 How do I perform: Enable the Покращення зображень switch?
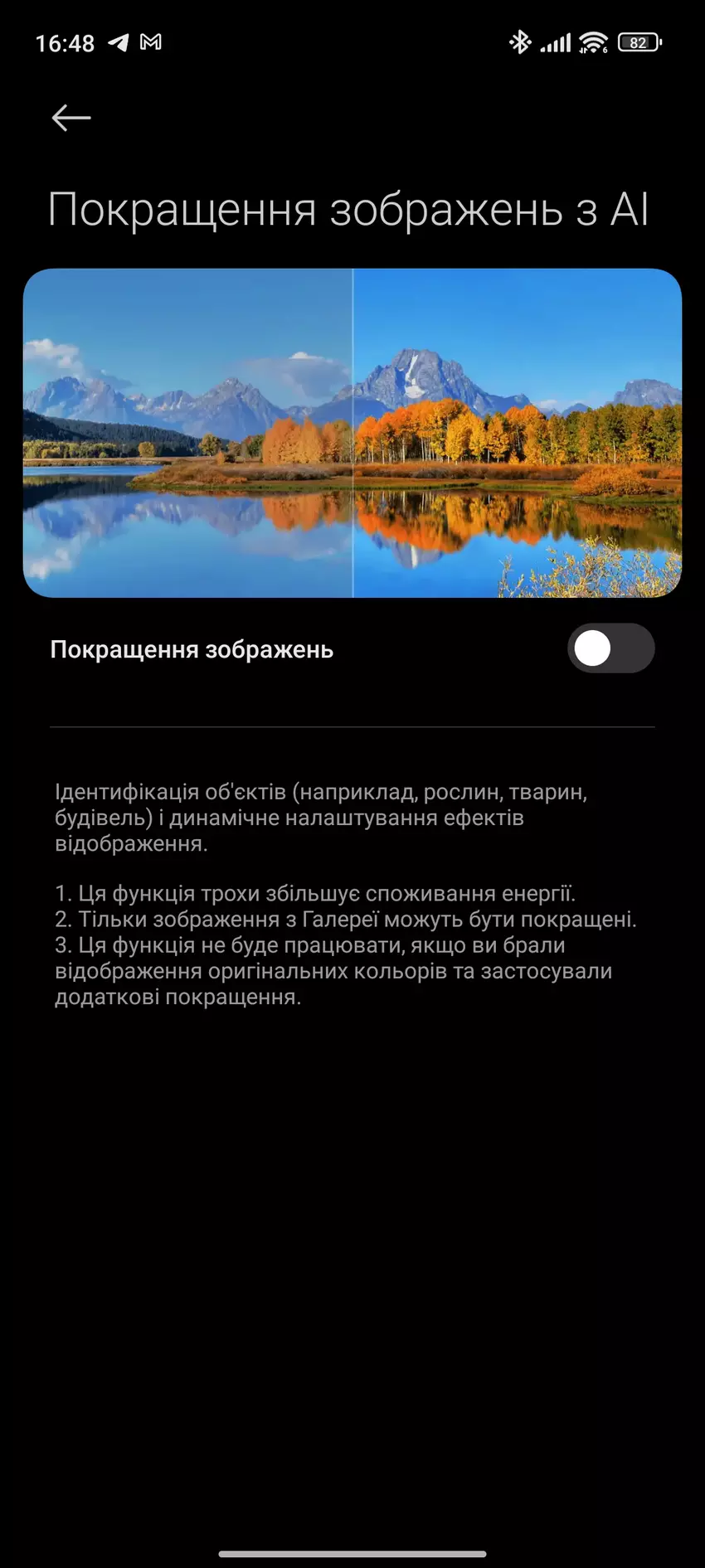tap(610, 648)
